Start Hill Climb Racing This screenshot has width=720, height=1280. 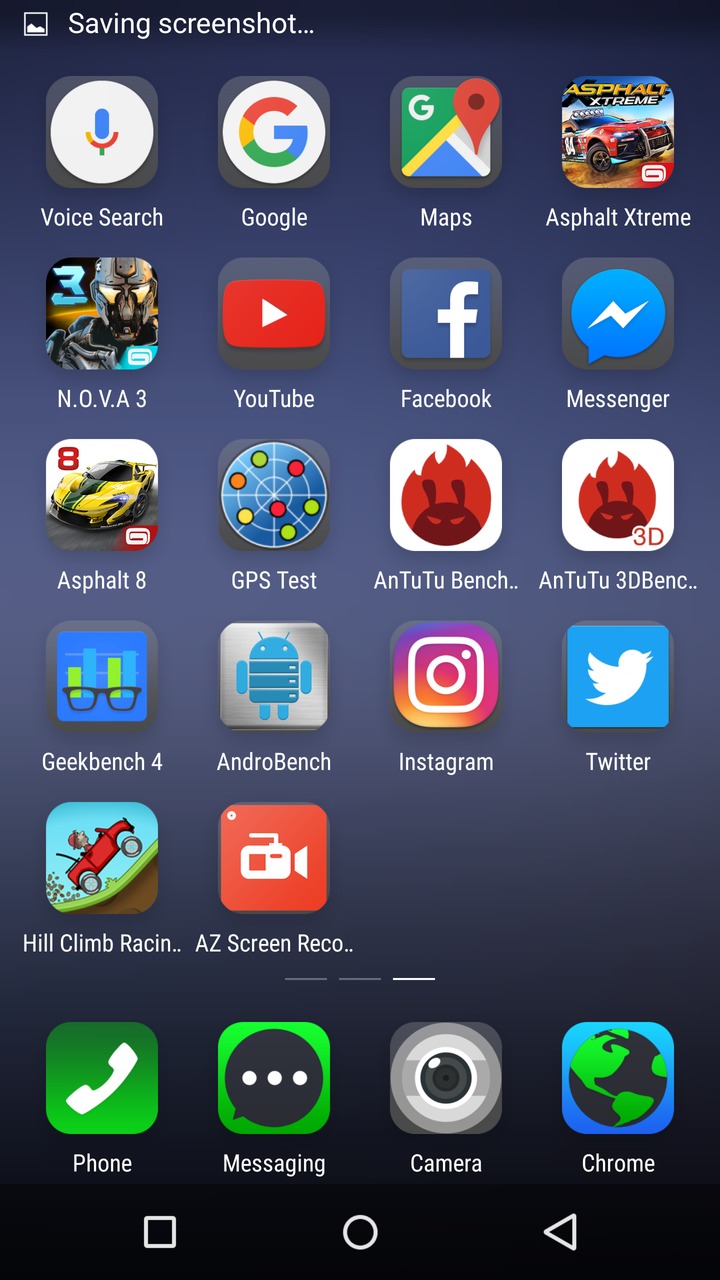(x=102, y=858)
